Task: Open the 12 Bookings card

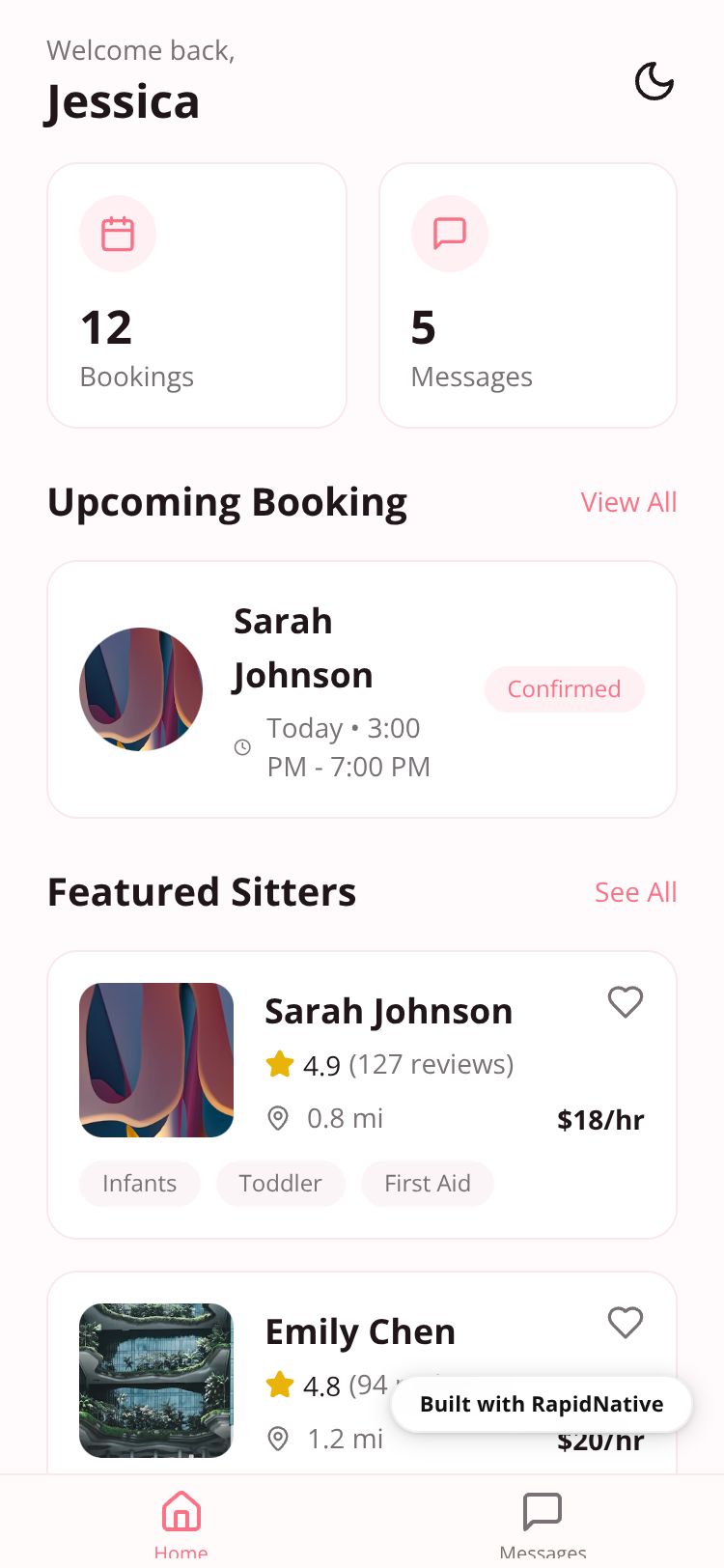Action: 197,295
